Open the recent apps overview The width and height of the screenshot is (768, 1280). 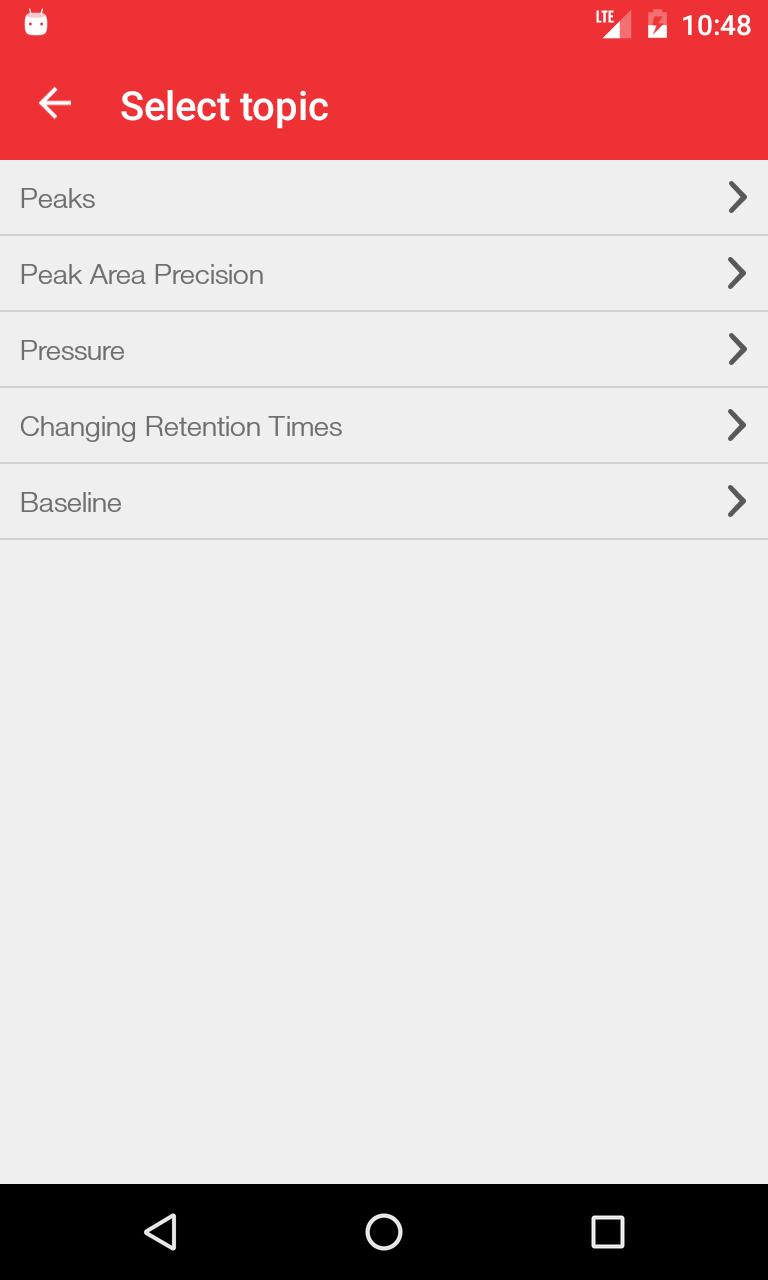click(607, 1232)
